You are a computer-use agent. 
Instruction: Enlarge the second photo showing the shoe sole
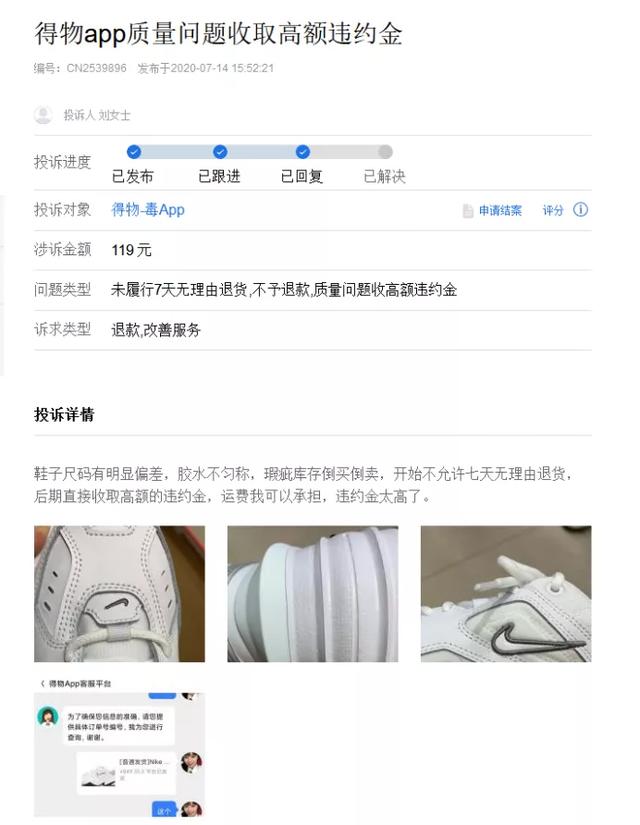click(312, 594)
